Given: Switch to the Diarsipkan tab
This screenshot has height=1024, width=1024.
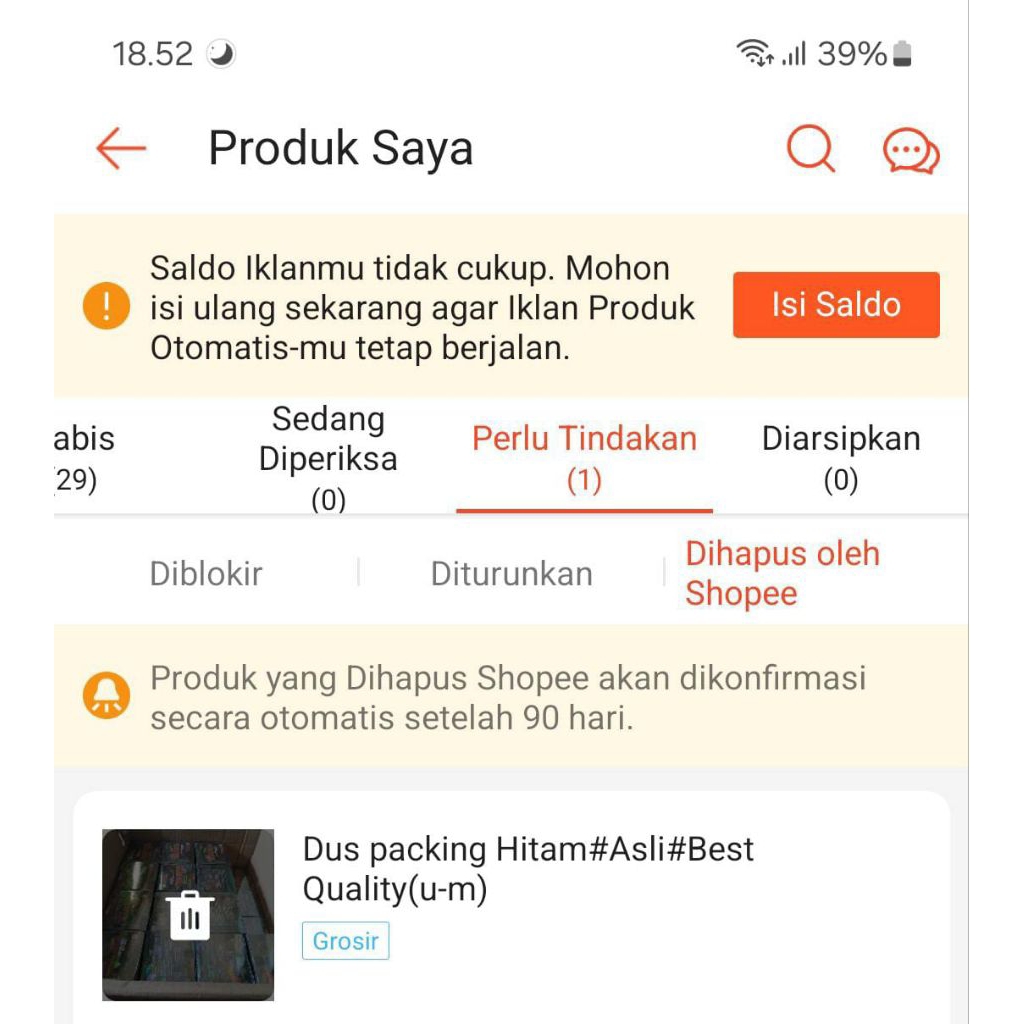Looking at the screenshot, I should (840, 458).
